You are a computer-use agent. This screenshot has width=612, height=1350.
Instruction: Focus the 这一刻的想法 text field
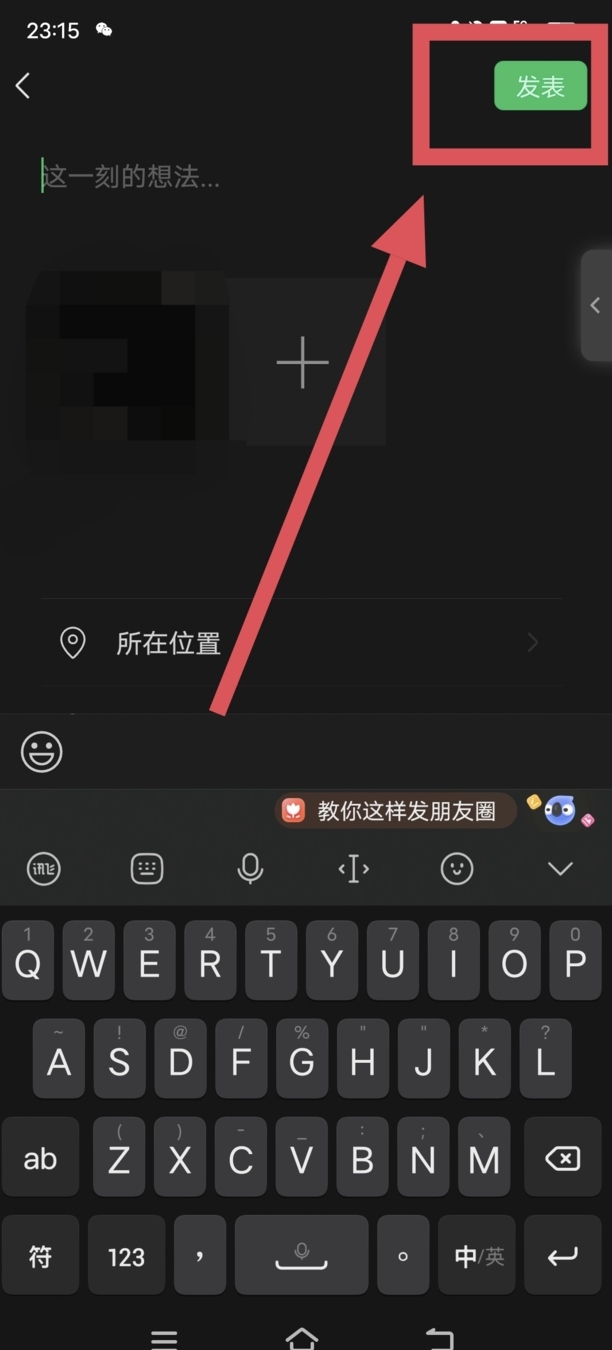point(300,177)
